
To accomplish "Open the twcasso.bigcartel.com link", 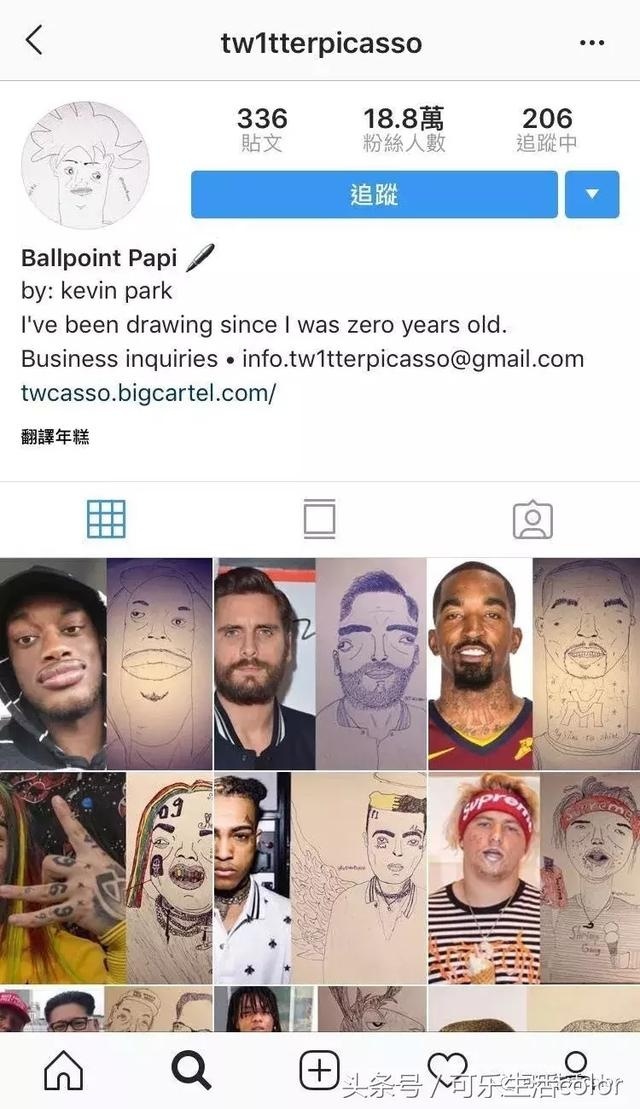I will 148,392.
